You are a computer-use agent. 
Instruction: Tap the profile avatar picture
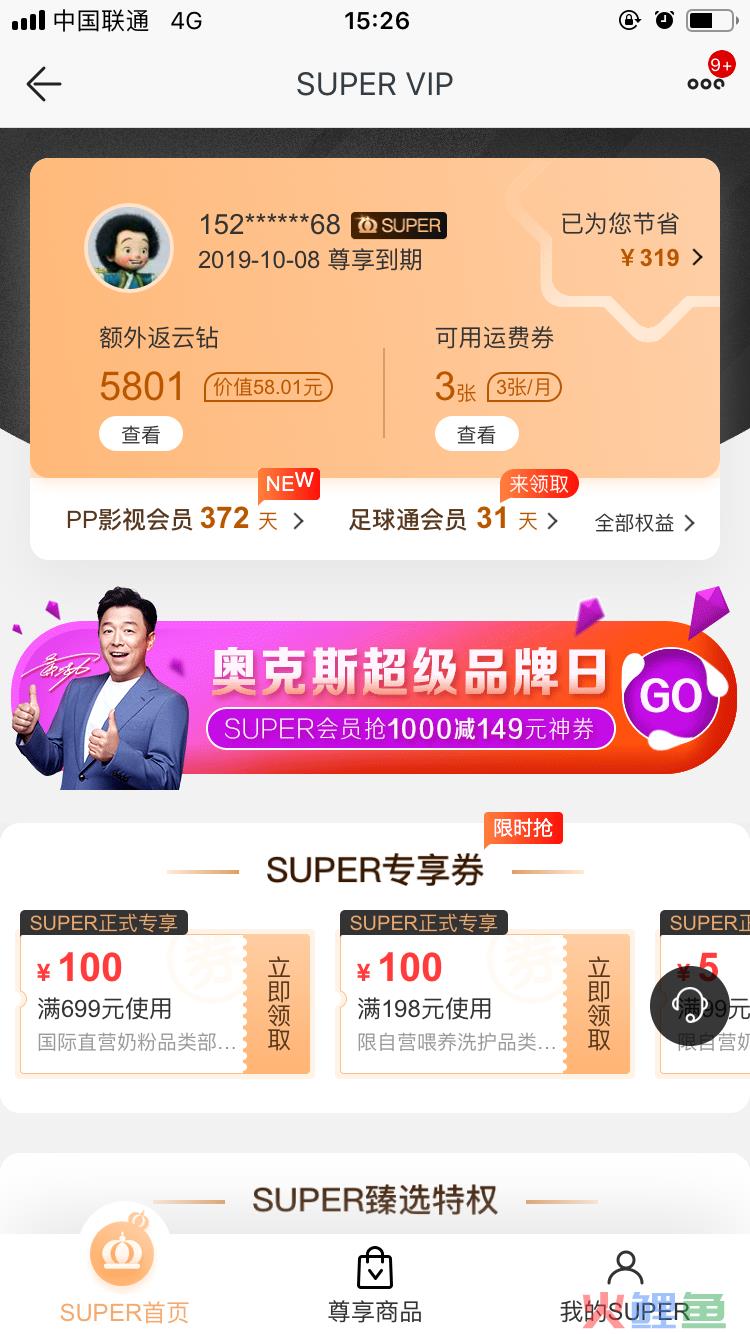pos(128,248)
